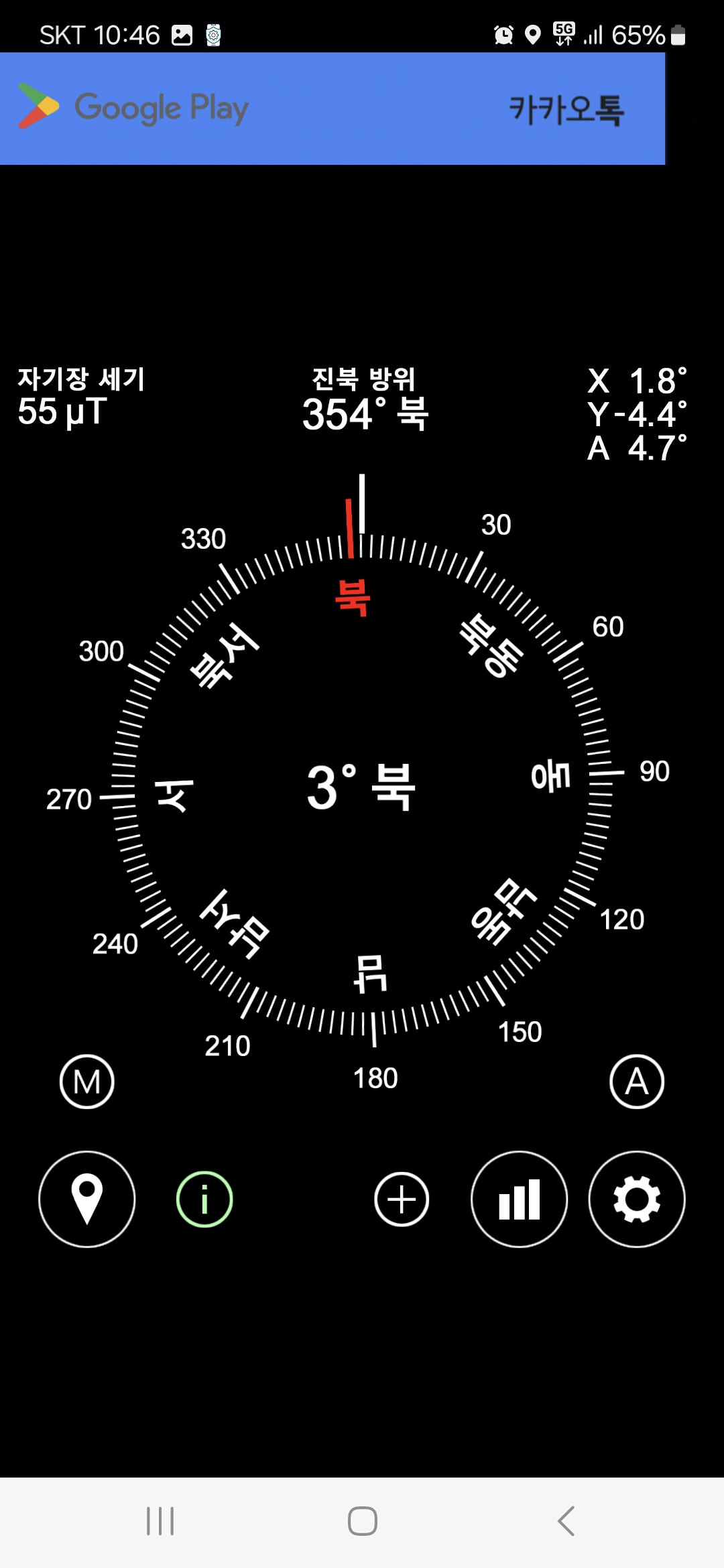The width and height of the screenshot is (724, 1568).
Task: Tap the circled A mode button
Action: coord(637,1082)
